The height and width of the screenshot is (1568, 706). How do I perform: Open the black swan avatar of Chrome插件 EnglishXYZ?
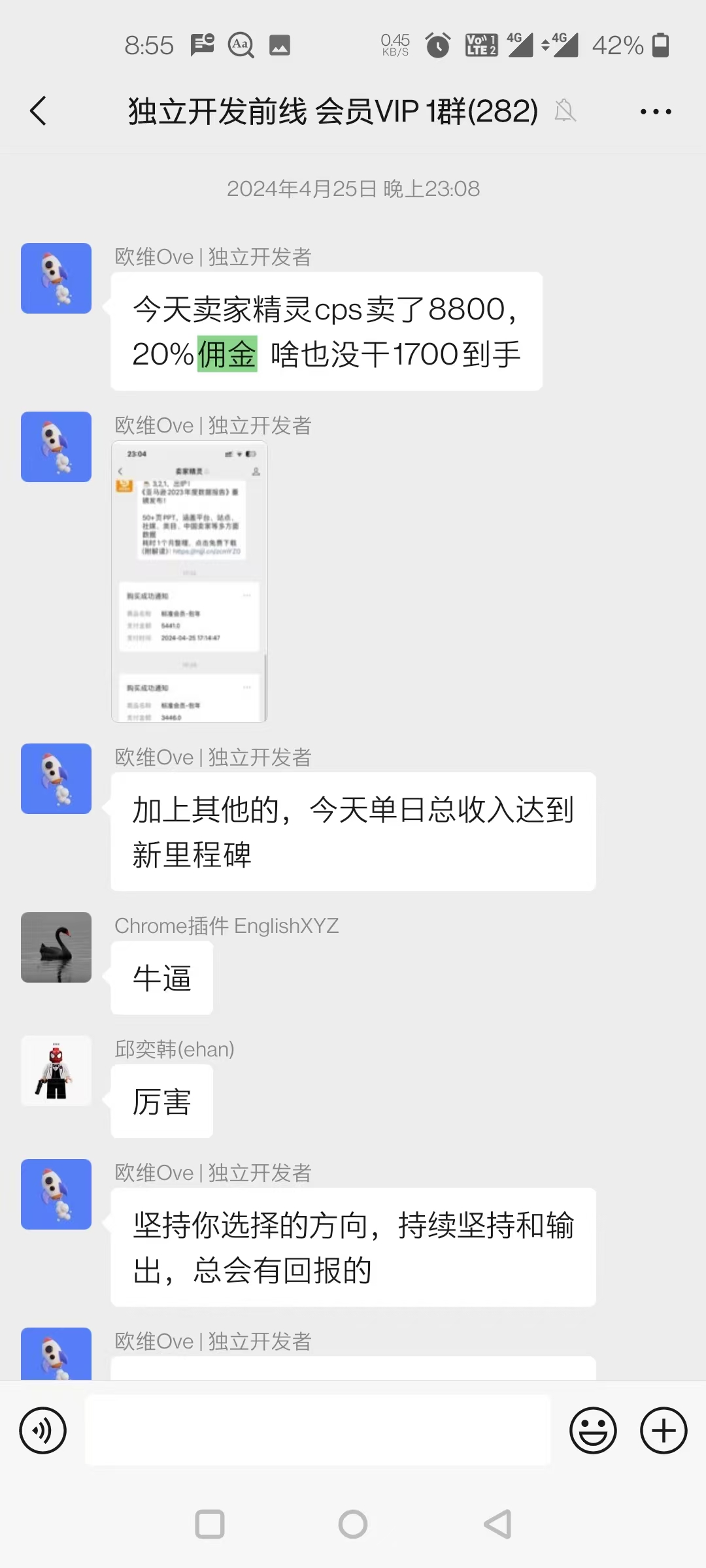(x=56, y=947)
